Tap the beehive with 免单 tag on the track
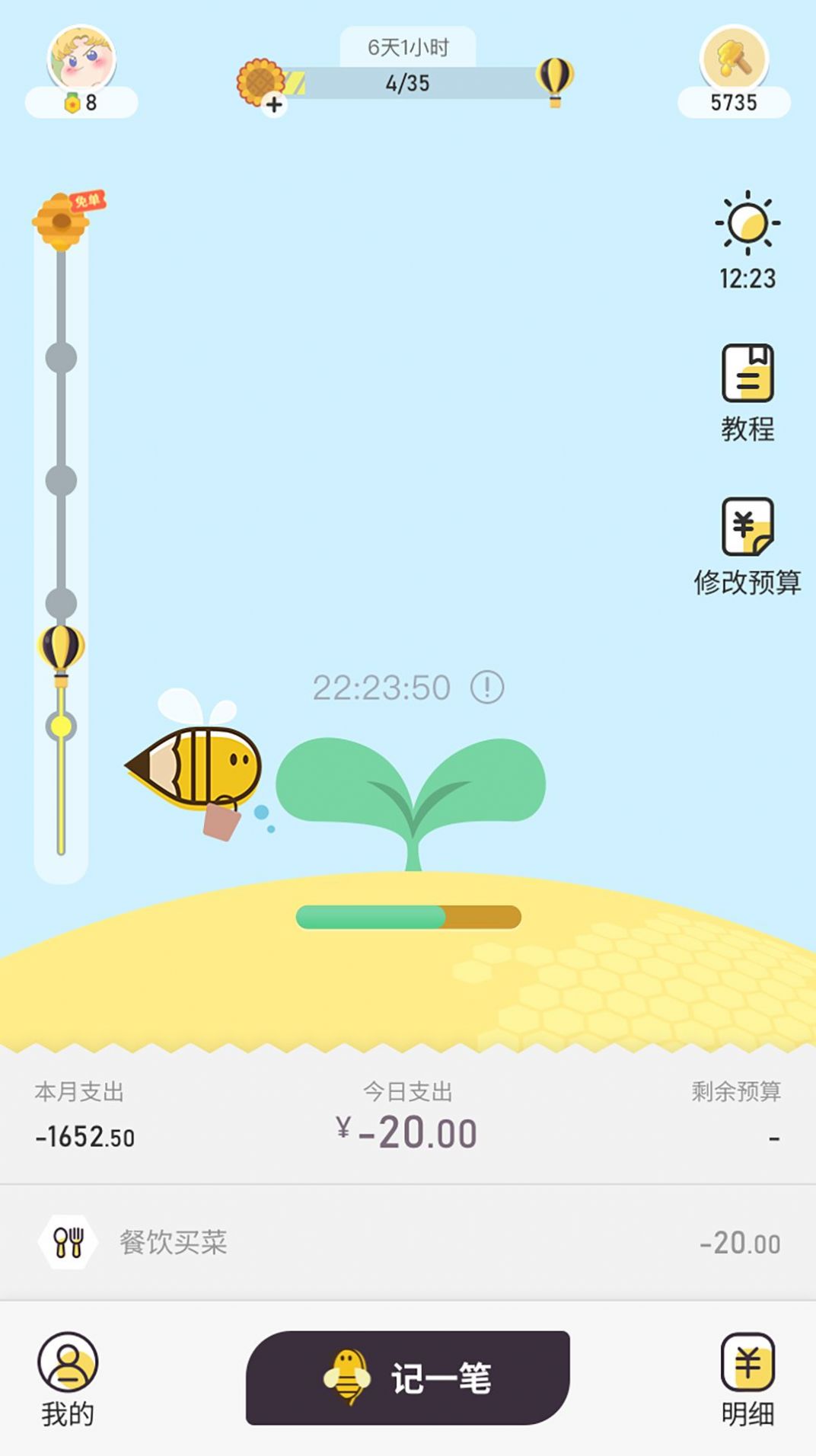816x1456 pixels. point(60,221)
